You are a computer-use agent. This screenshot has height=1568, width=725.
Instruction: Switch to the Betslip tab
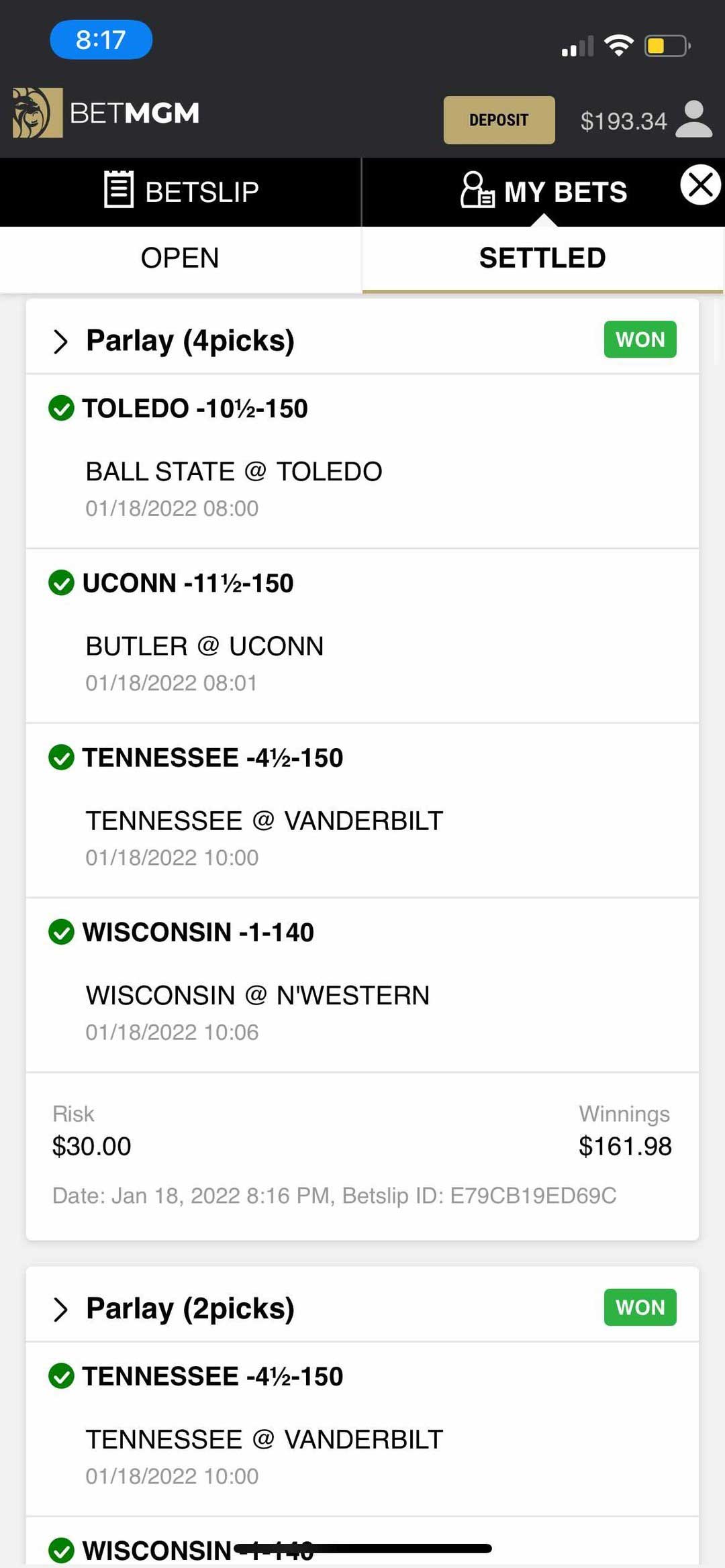coord(181,192)
